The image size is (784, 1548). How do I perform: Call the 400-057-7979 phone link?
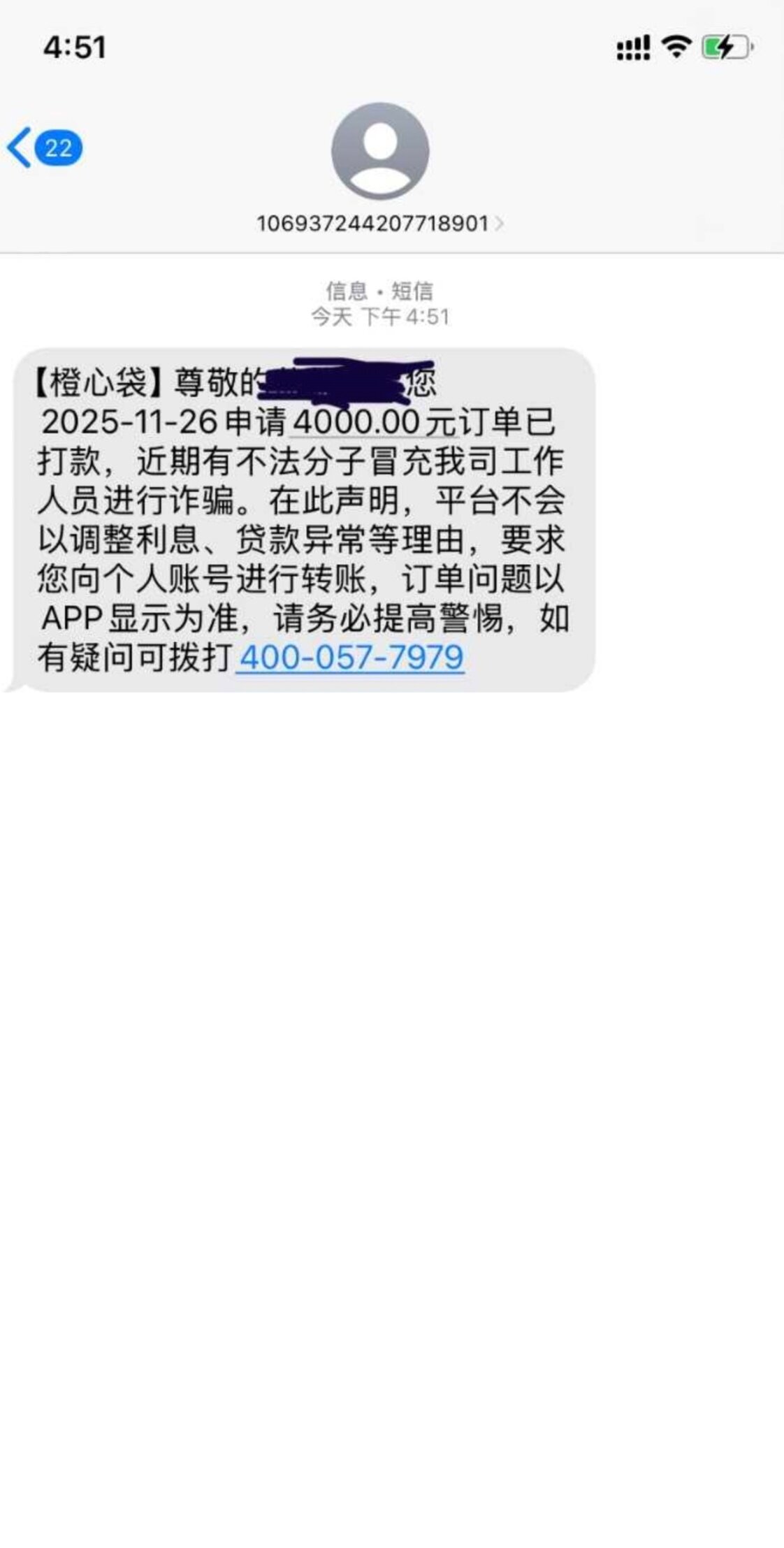point(351,658)
